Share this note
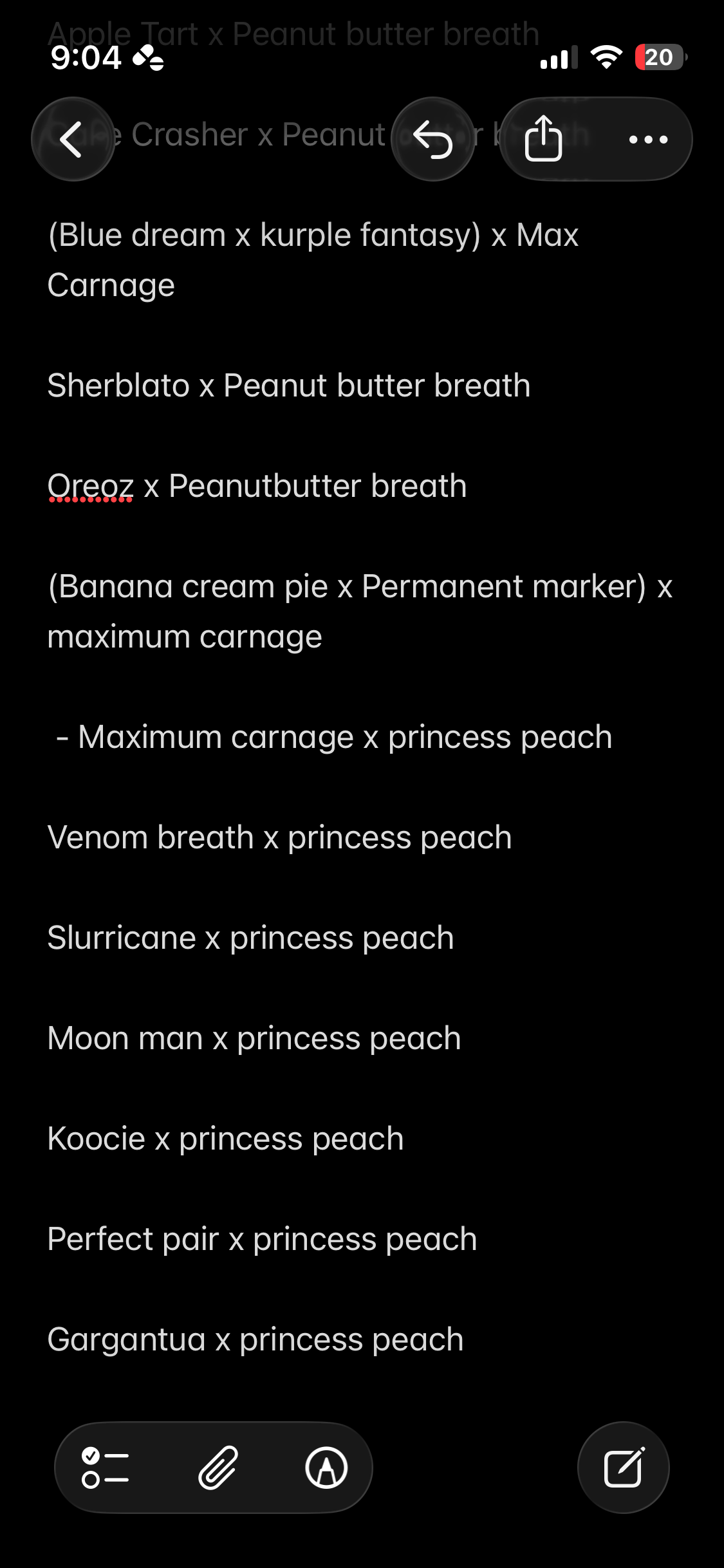The width and height of the screenshot is (724, 1568). tap(544, 139)
